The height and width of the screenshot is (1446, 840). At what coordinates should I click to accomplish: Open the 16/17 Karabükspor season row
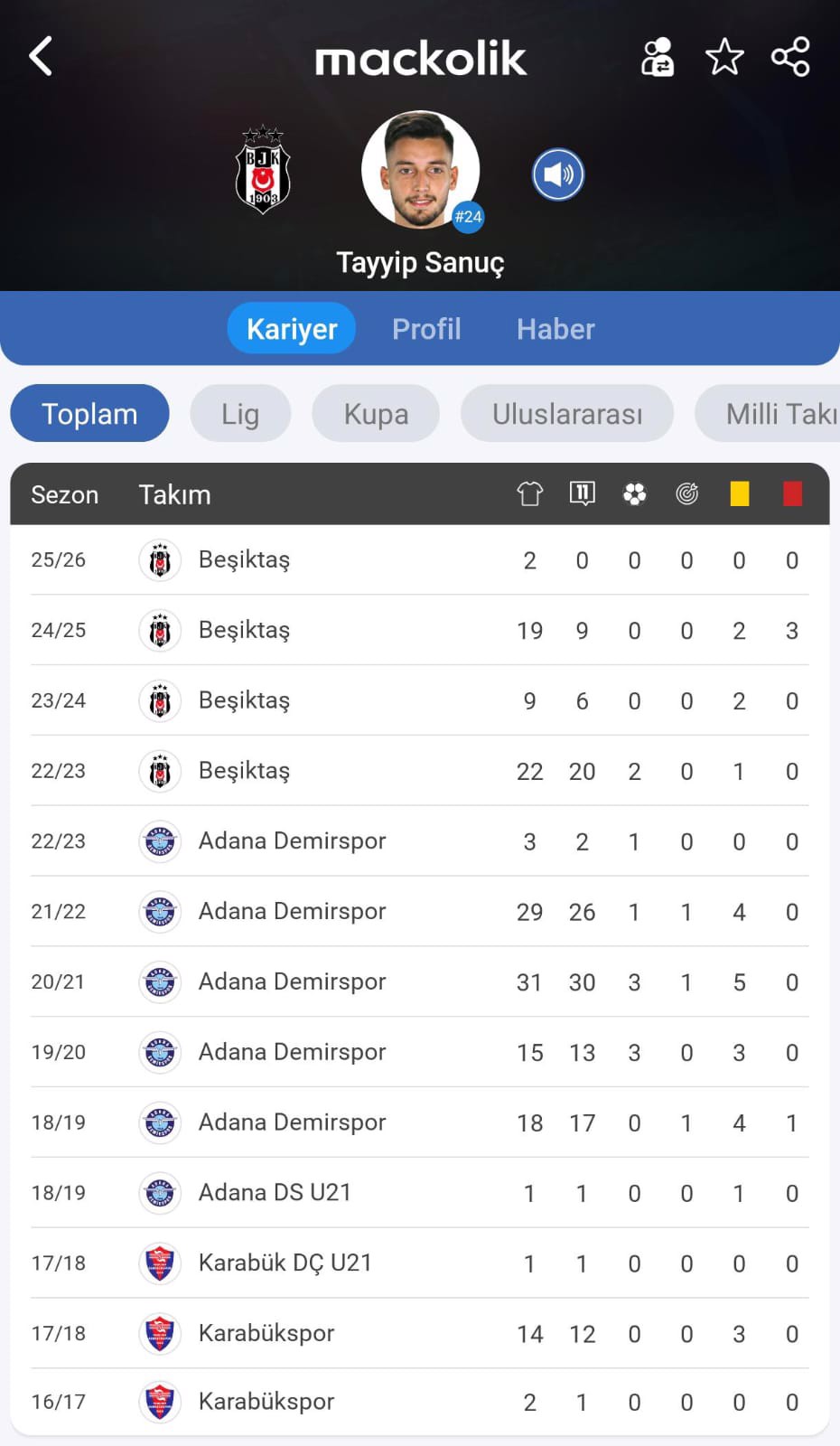[420, 1402]
